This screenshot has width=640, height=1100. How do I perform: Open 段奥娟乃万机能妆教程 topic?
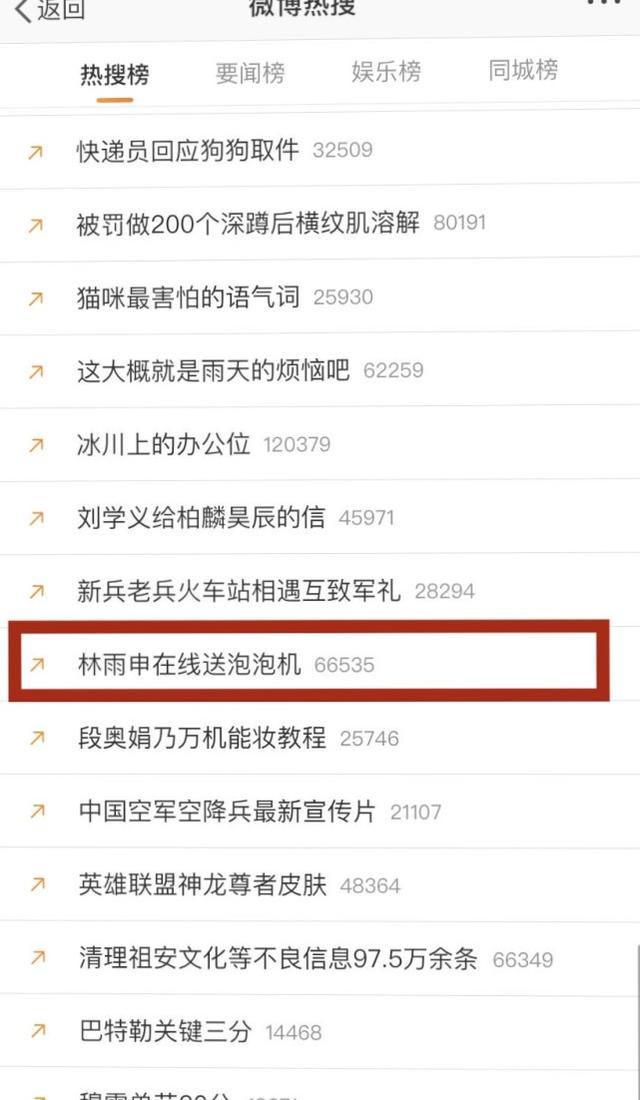click(x=201, y=739)
